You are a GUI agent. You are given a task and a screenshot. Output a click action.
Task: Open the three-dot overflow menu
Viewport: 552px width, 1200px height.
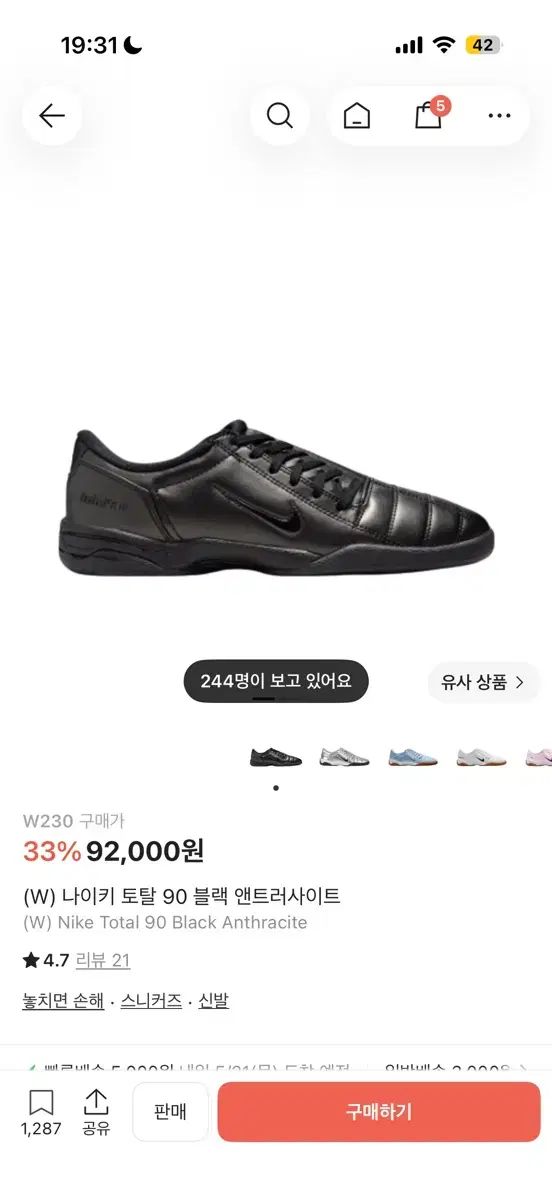pos(499,116)
